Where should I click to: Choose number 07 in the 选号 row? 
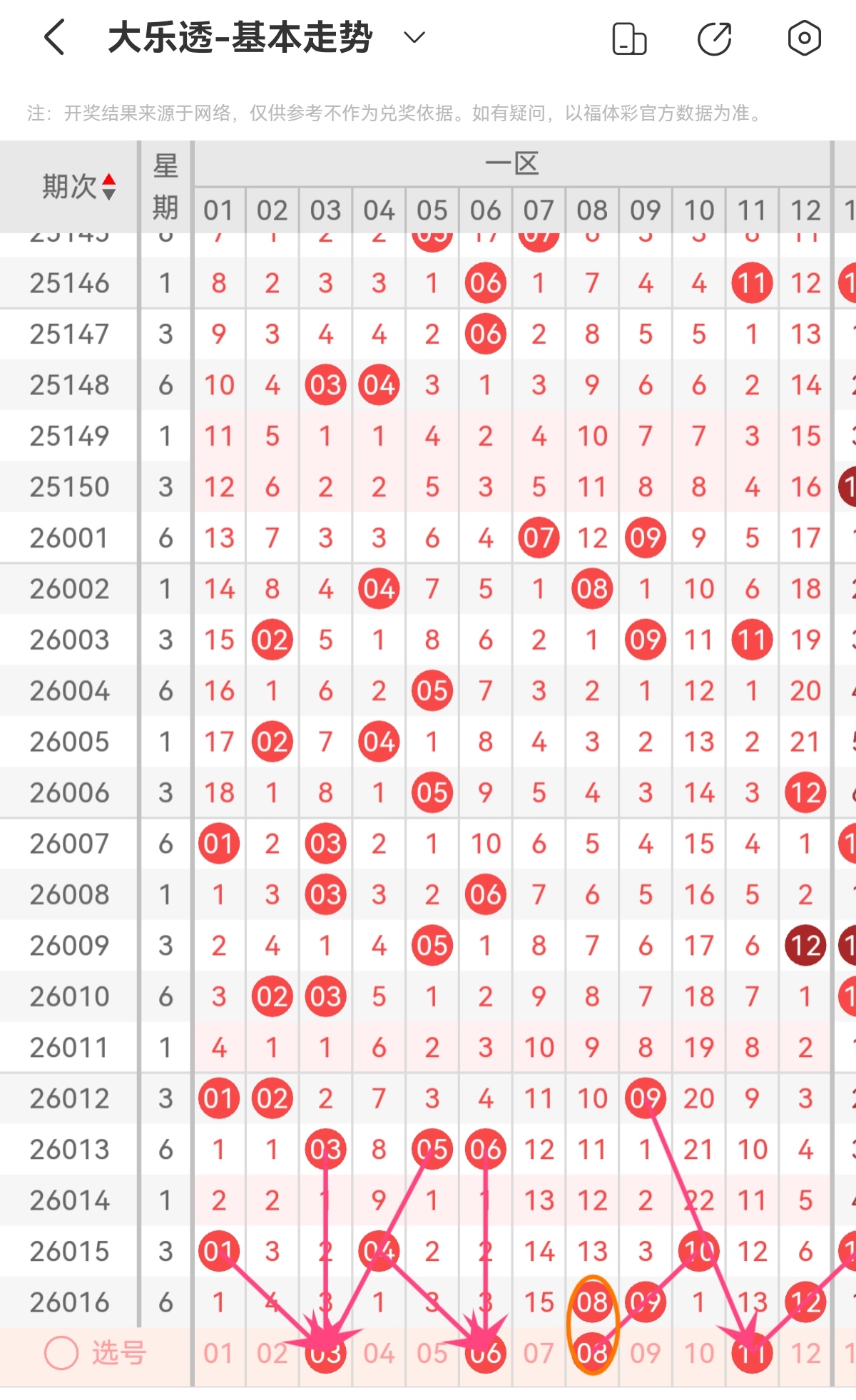tap(539, 1353)
